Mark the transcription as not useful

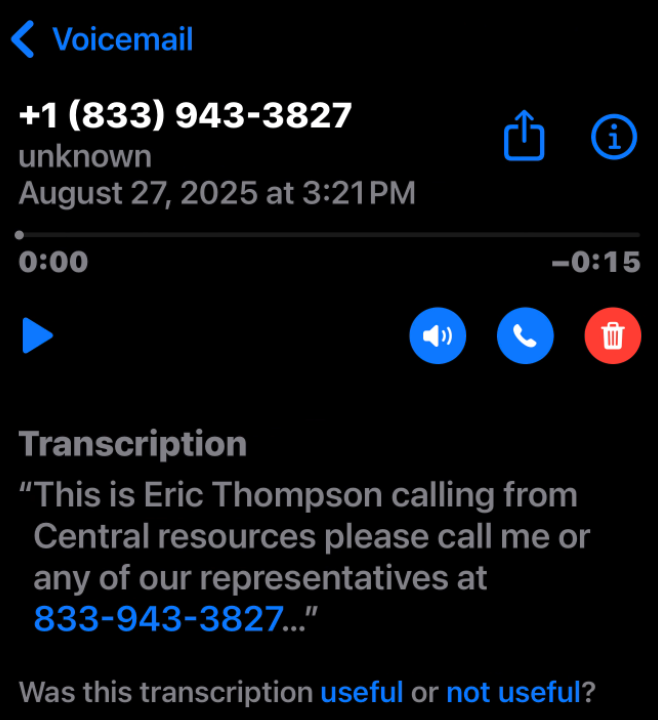point(512,691)
